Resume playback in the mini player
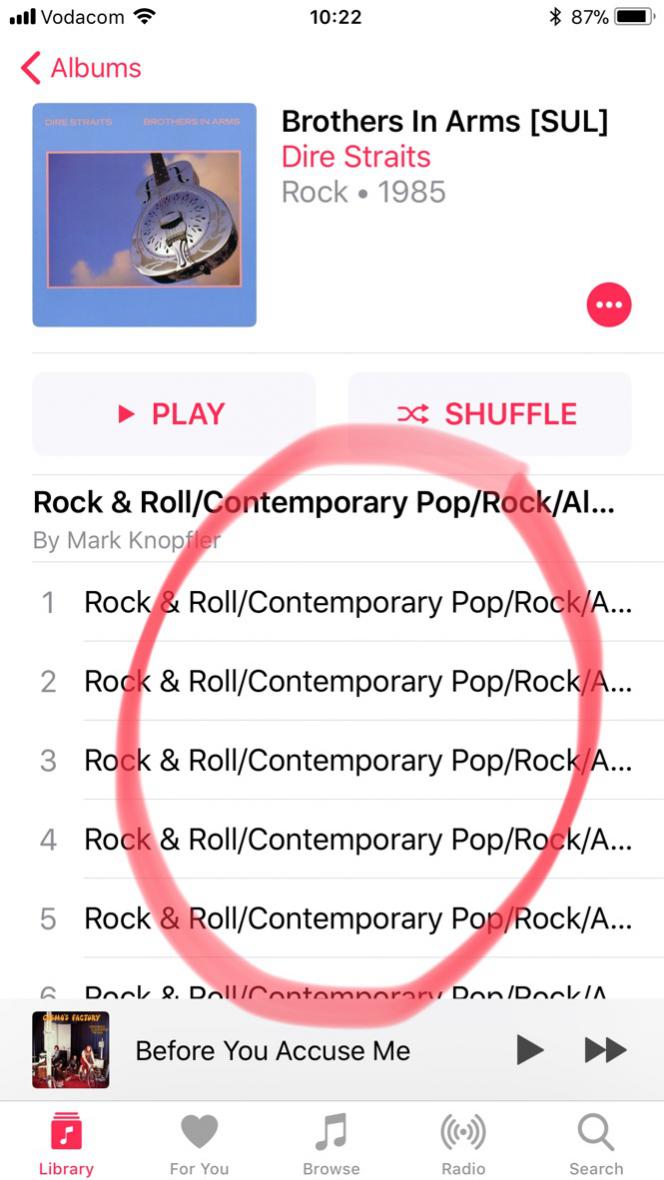Screen dimensions: 664x1180 pyautogui.click(x=529, y=1050)
